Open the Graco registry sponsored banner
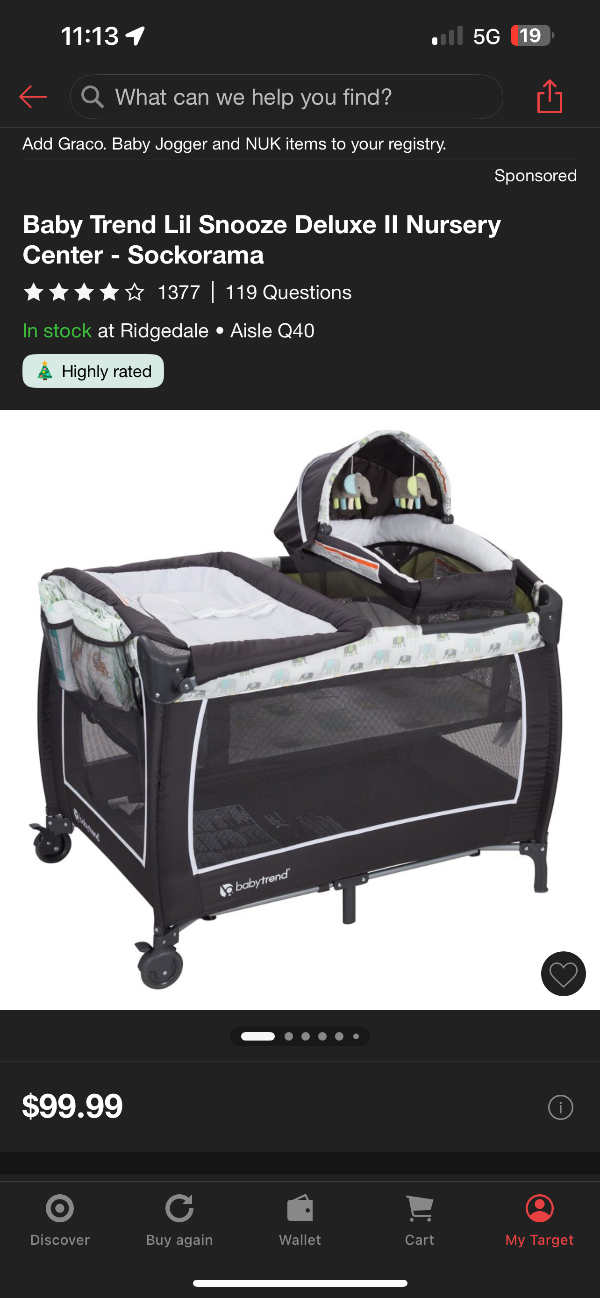The width and height of the screenshot is (600, 1298). point(235,145)
